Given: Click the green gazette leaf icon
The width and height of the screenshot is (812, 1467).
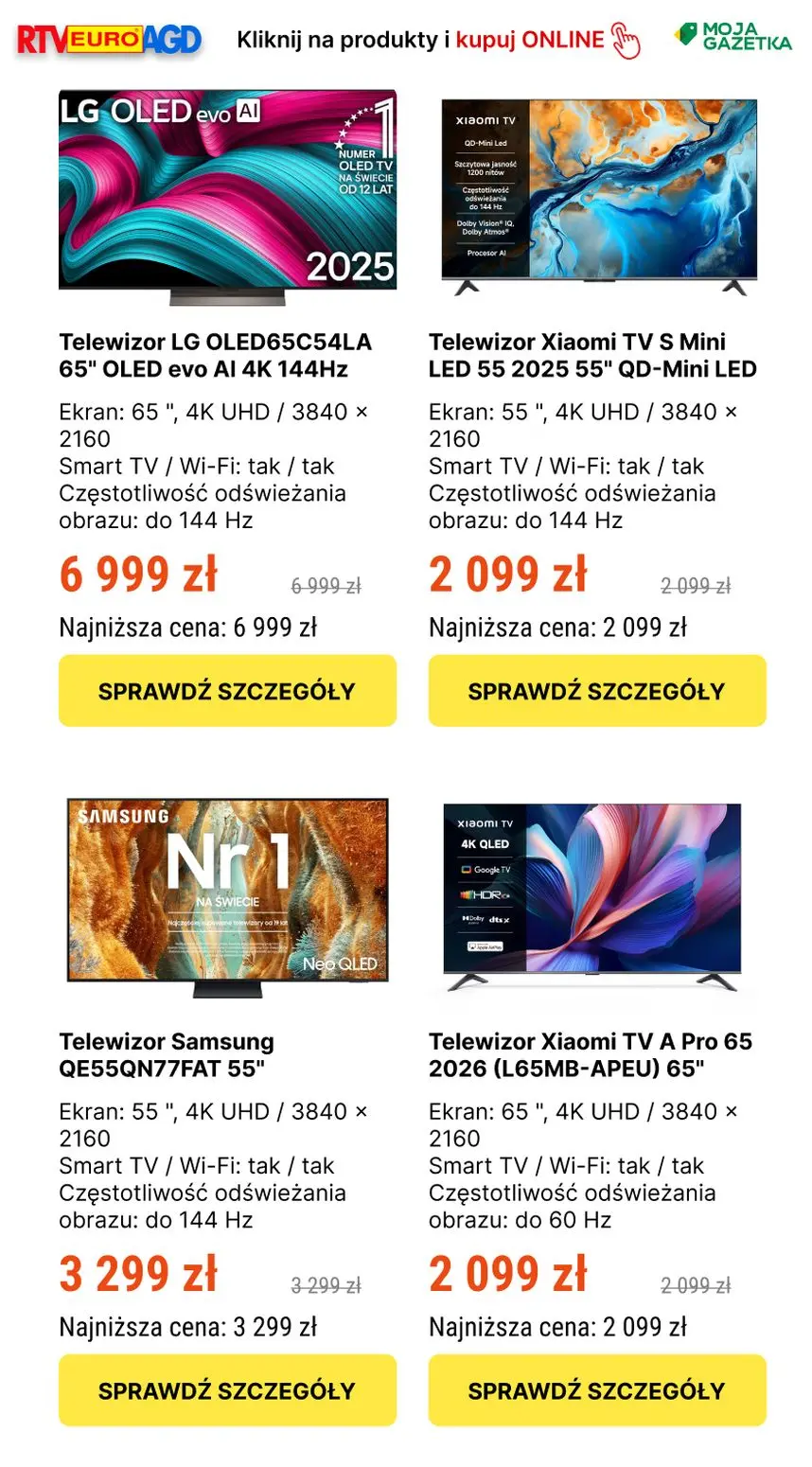Looking at the screenshot, I should [686, 36].
